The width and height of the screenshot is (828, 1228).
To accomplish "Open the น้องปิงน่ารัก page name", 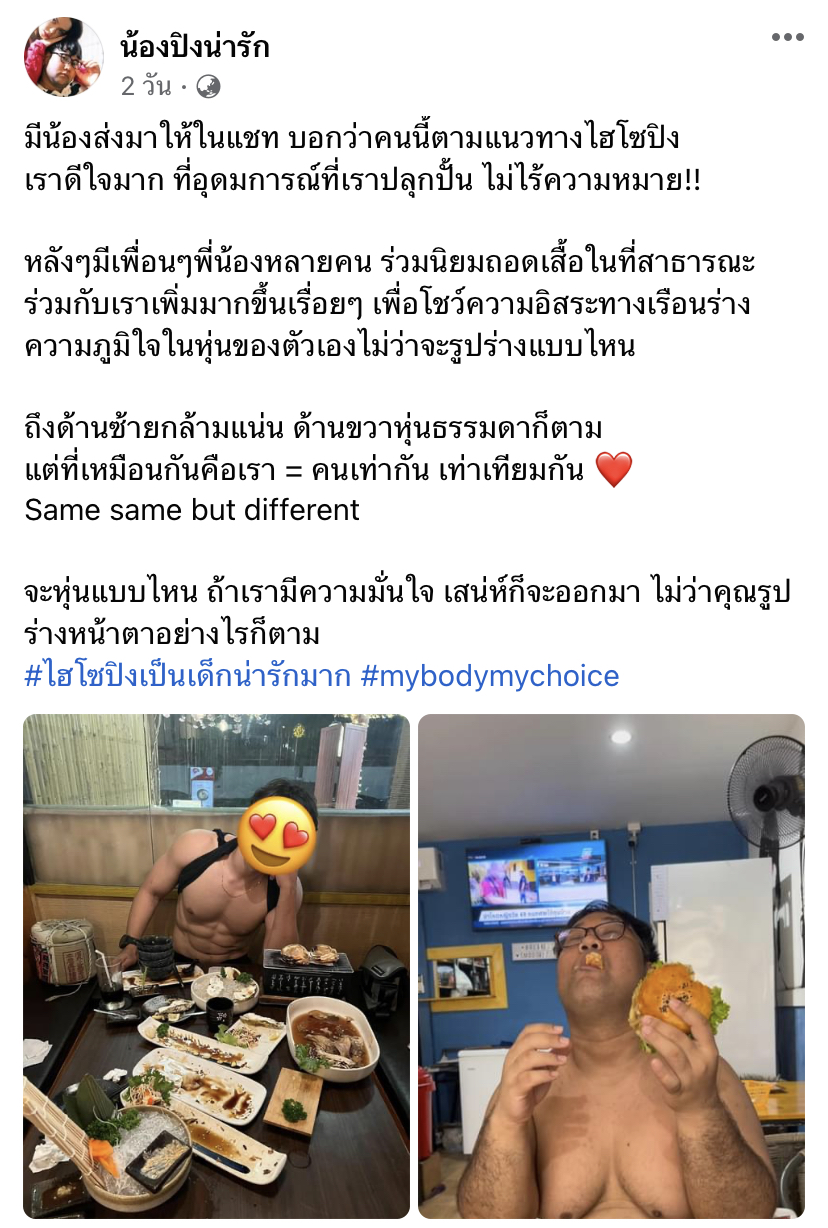I will point(195,46).
